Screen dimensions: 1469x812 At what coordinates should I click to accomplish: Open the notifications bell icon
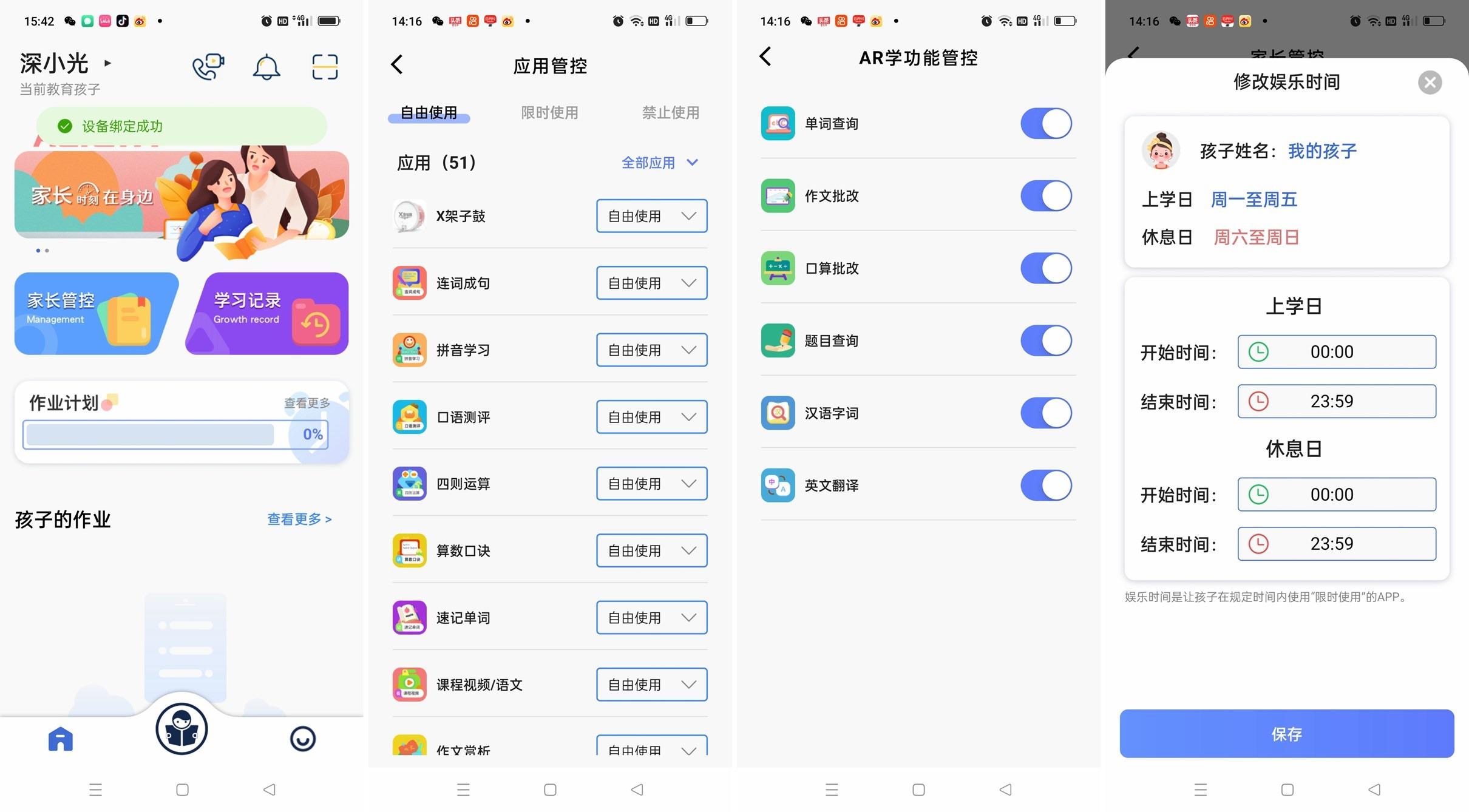pyautogui.click(x=266, y=67)
